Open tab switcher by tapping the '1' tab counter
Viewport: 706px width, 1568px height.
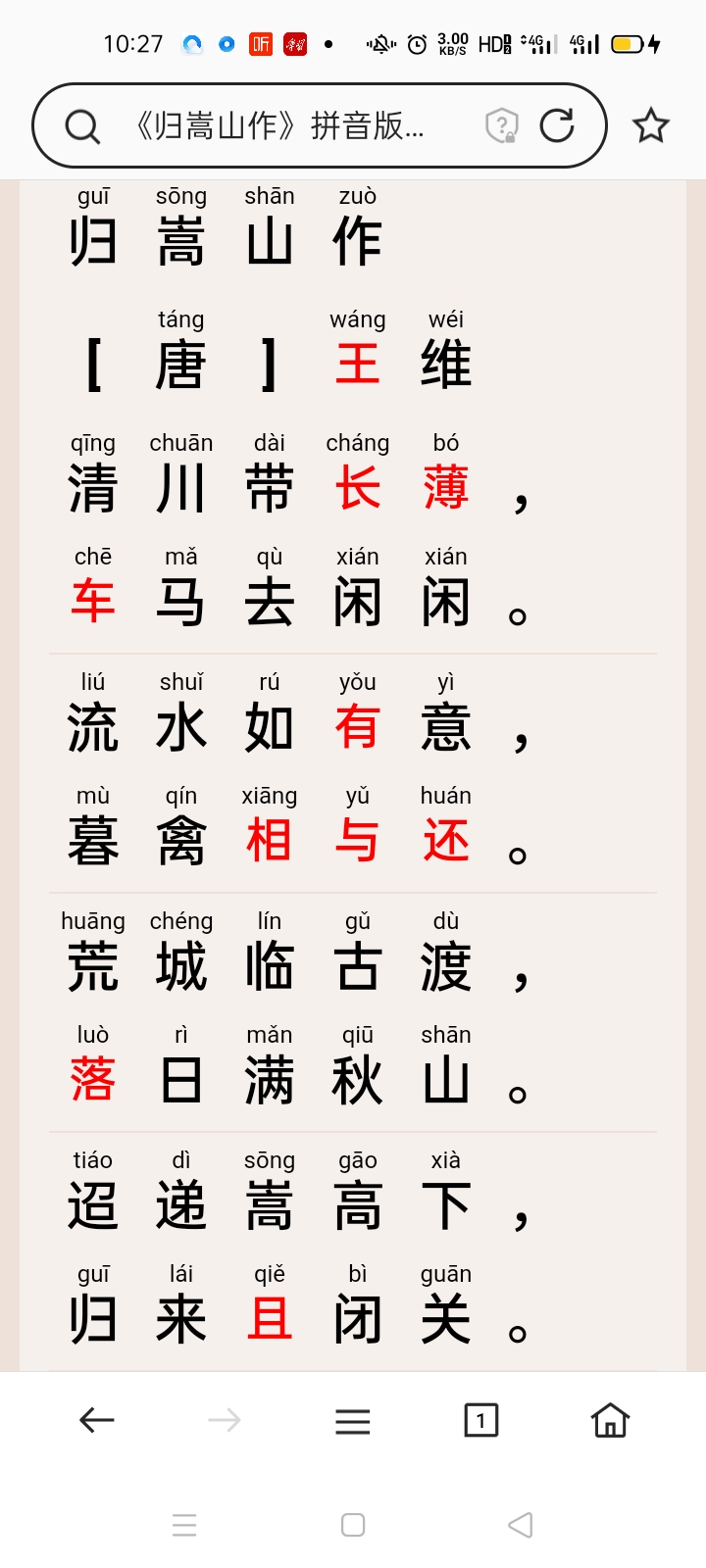480,1420
